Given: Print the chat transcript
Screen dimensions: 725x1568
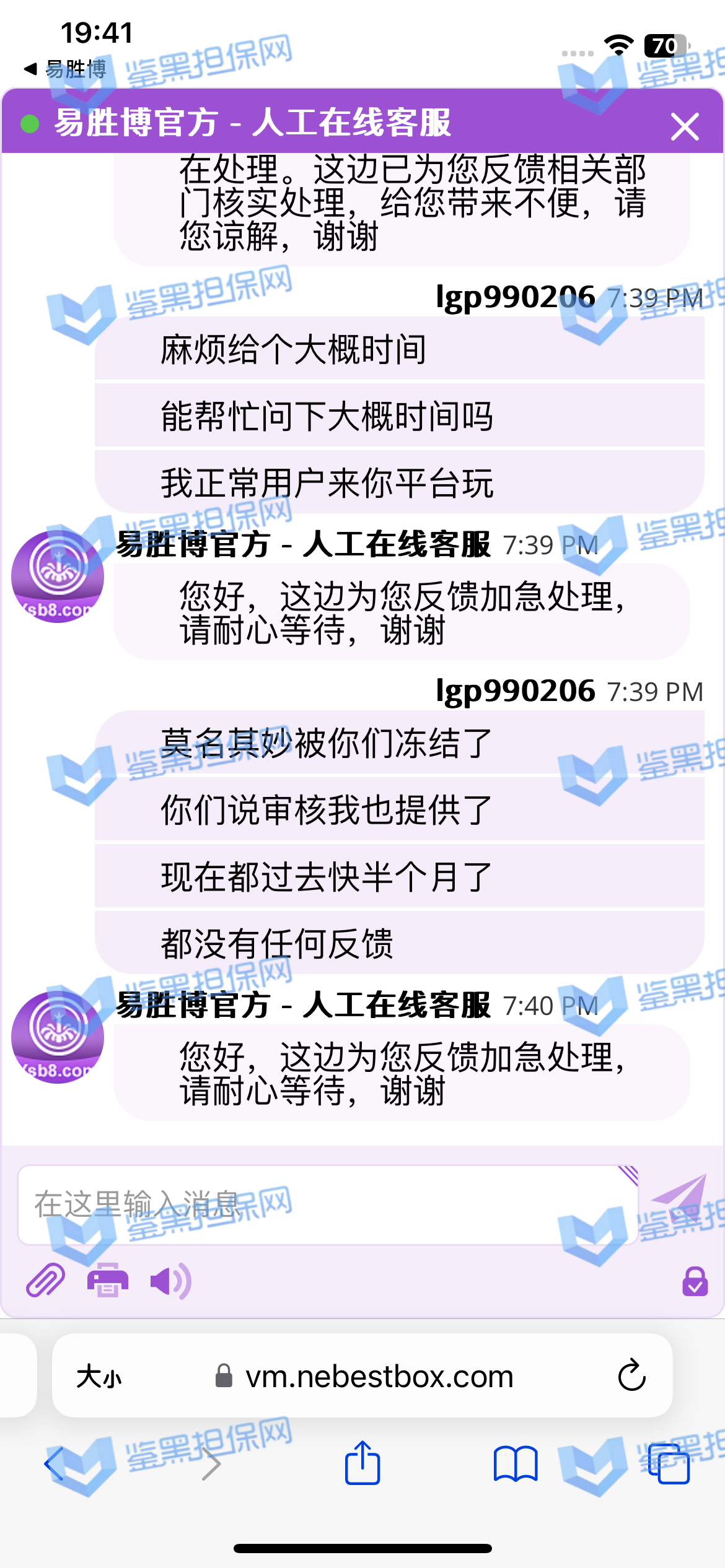Looking at the screenshot, I should [x=108, y=1281].
